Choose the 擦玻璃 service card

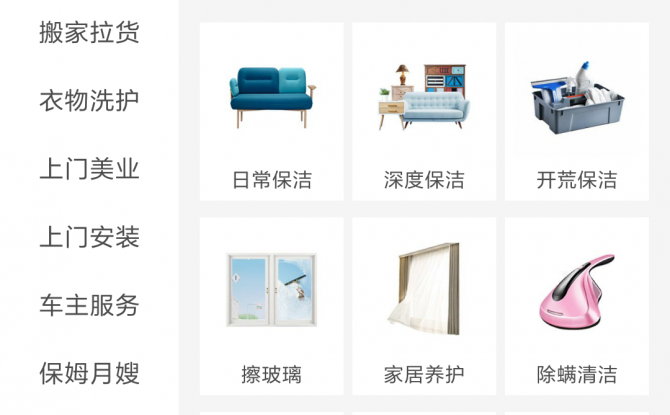tap(272, 307)
